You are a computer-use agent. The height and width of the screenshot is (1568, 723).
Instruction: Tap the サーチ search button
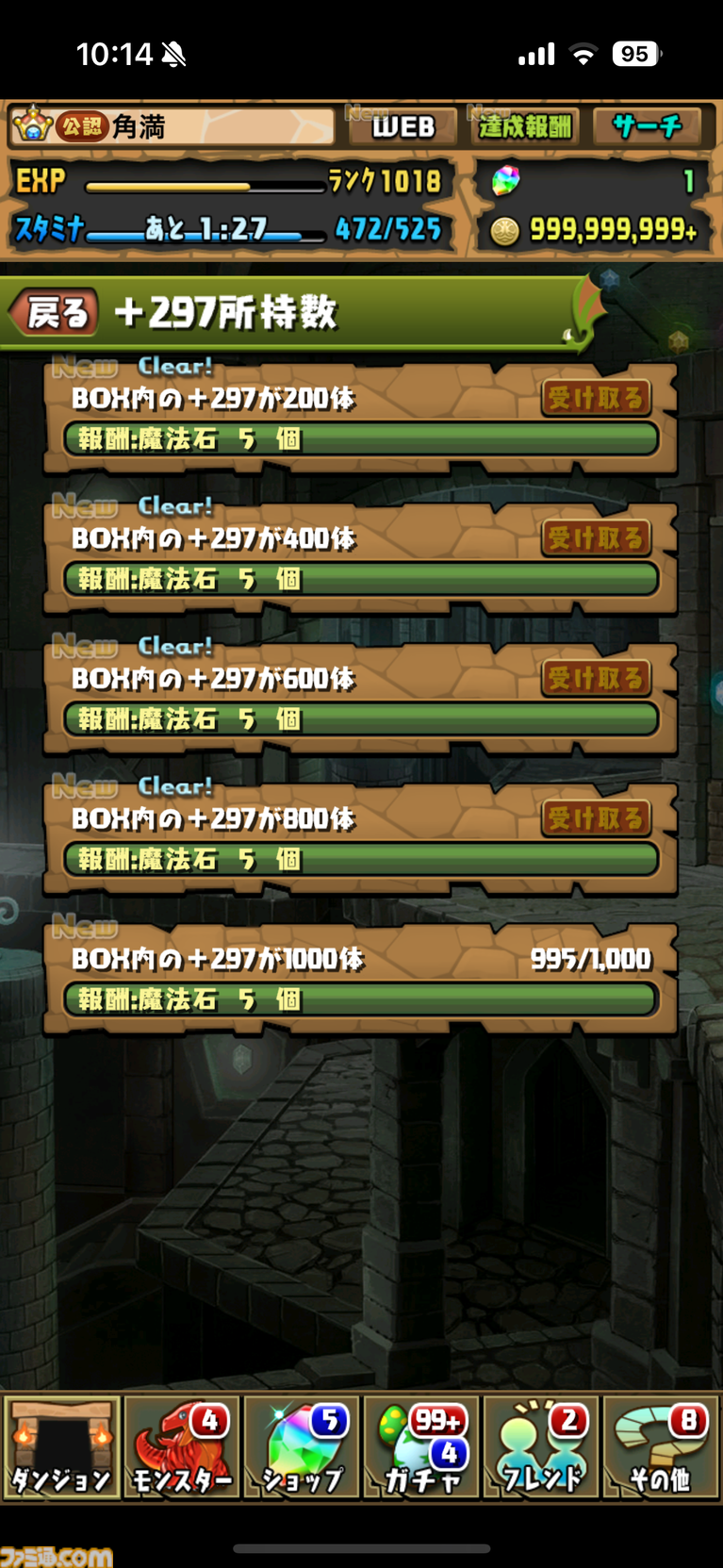pos(647,126)
